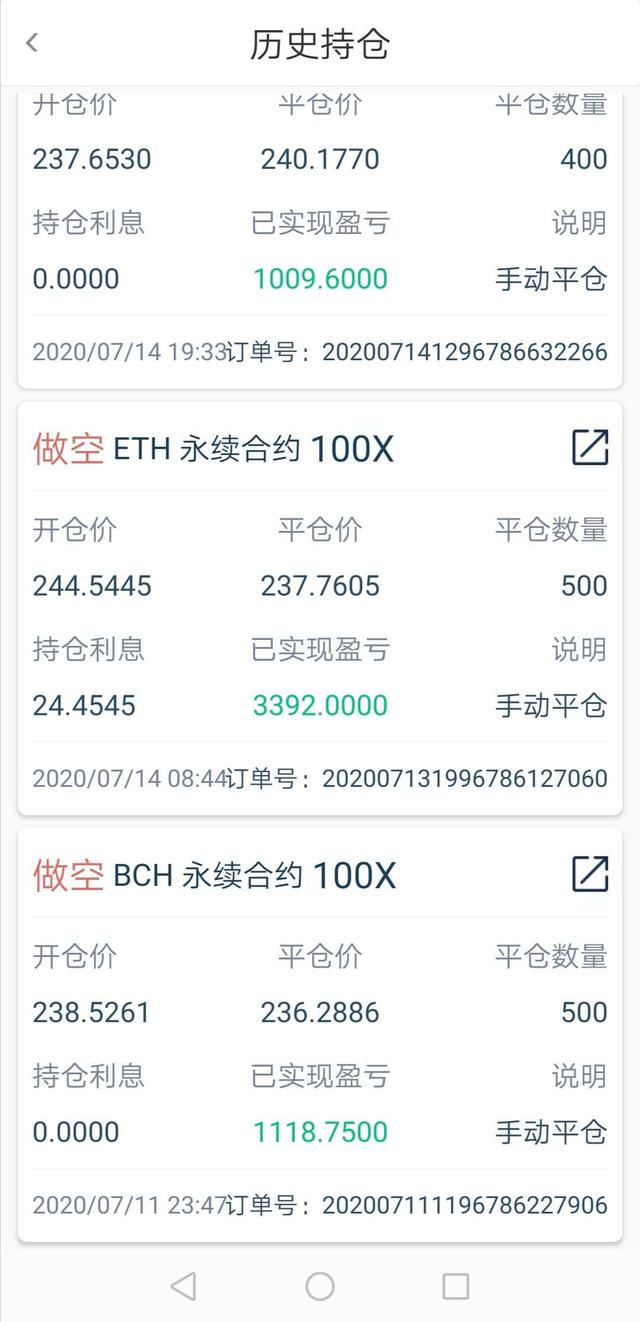The width and height of the screenshot is (640, 1322).
Task: Open the recent apps view
Action: [x=456, y=1286]
